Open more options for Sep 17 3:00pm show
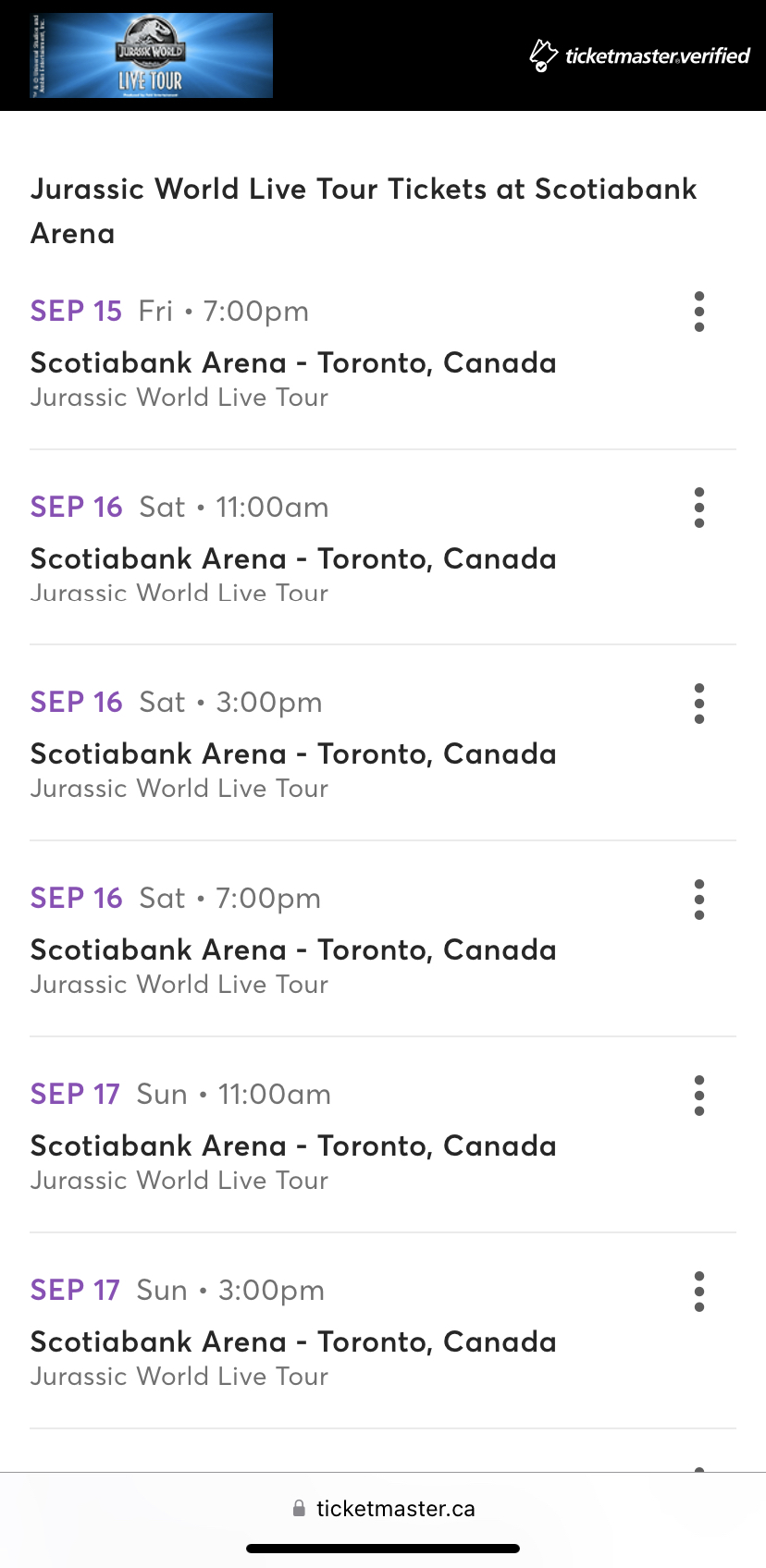The height and width of the screenshot is (1568, 766). pos(699,1292)
